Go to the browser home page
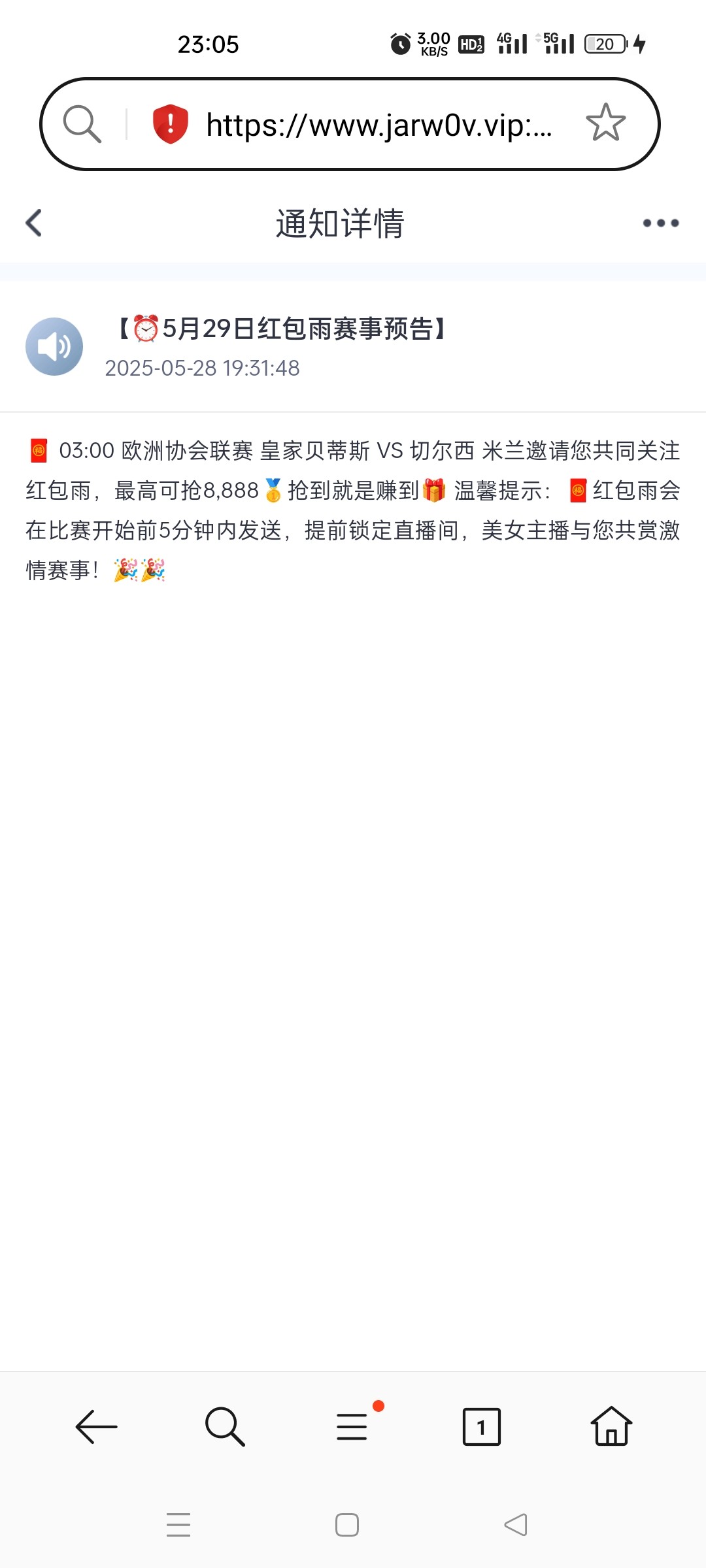 click(x=611, y=1426)
